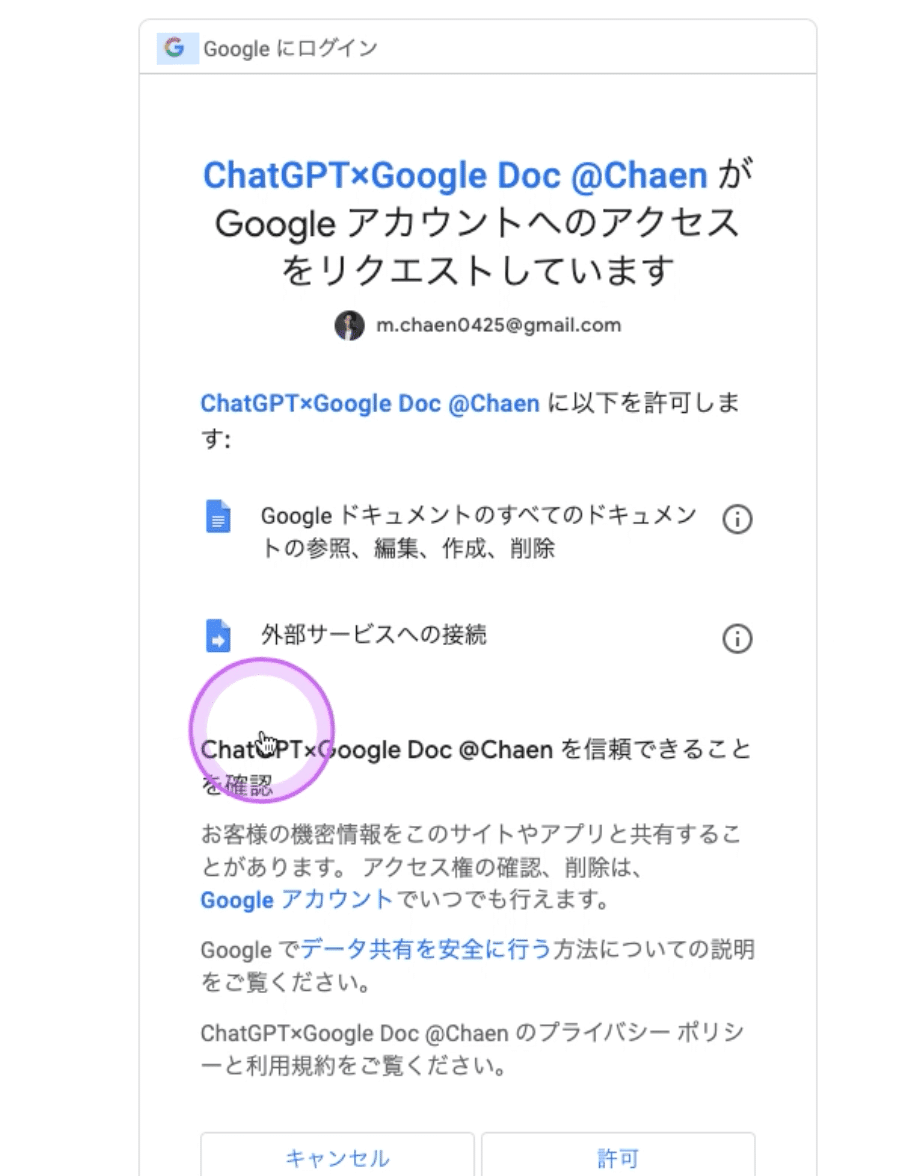This screenshot has height=1176, width=904.
Task: Tap the 許可 (Allow) button
Action: [x=617, y=1157]
